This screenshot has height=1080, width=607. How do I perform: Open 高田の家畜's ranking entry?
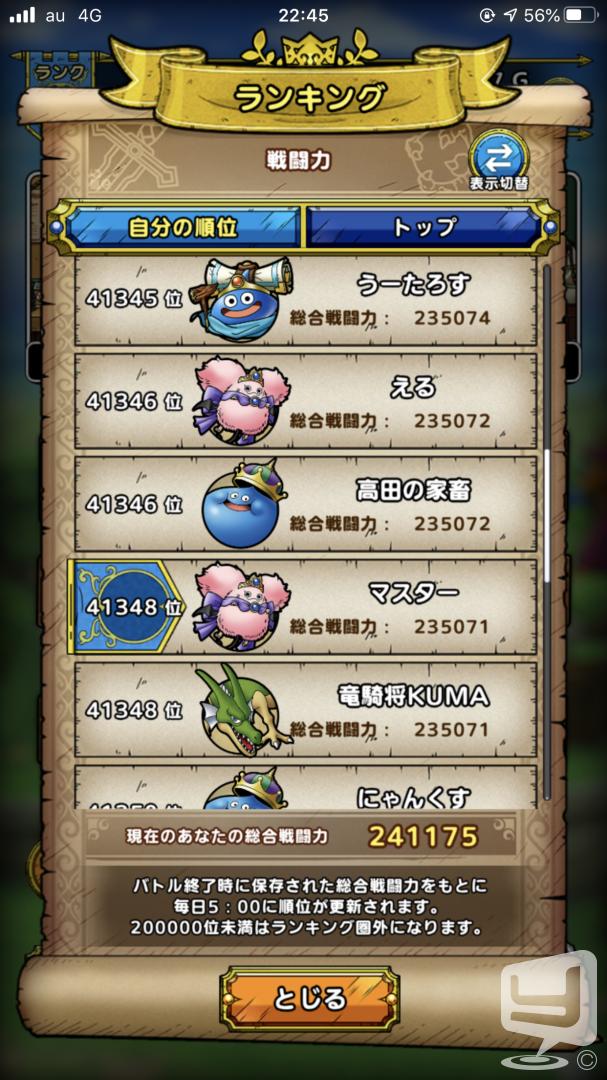click(x=305, y=504)
